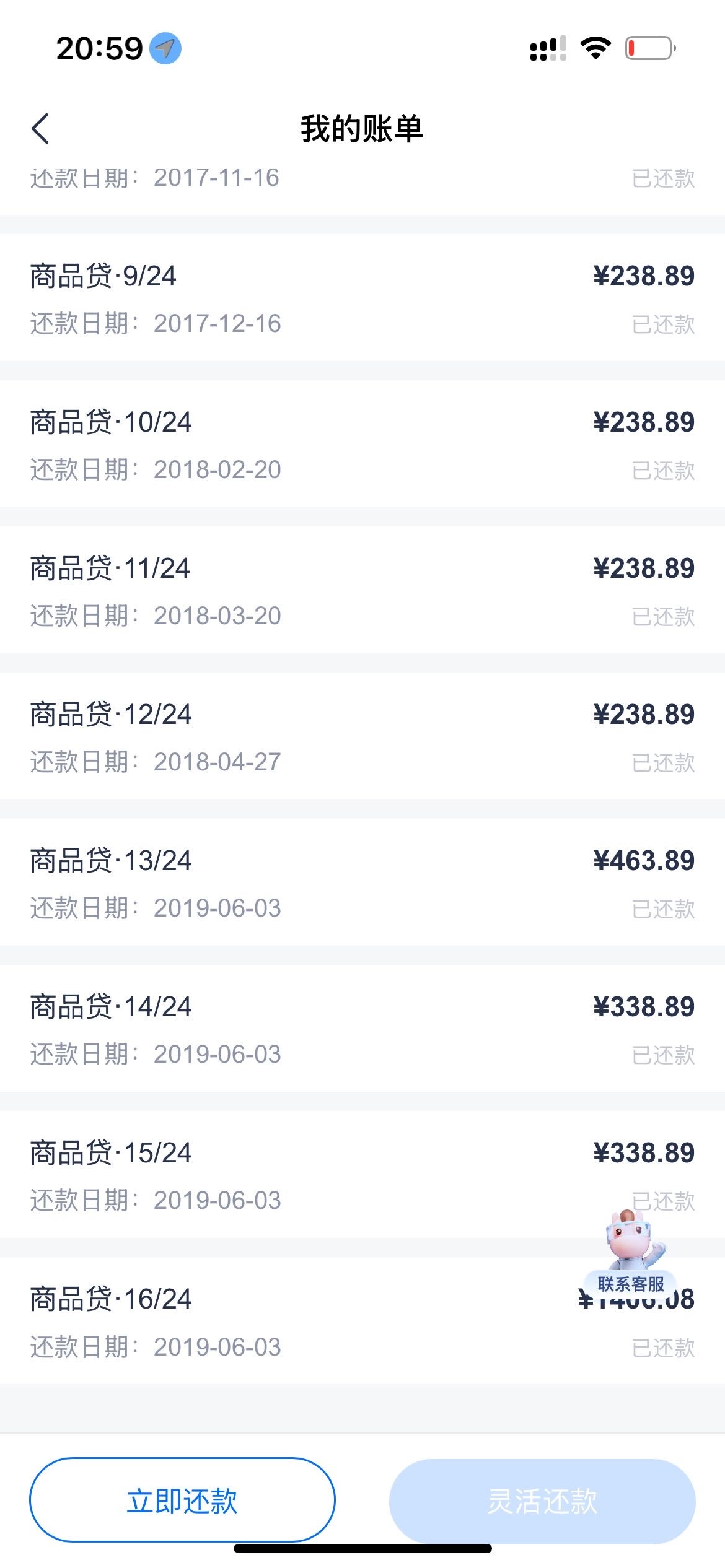Go back from the 我的账单 page
Image resolution: width=725 pixels, height=1568 pixels.
[40, 129]
